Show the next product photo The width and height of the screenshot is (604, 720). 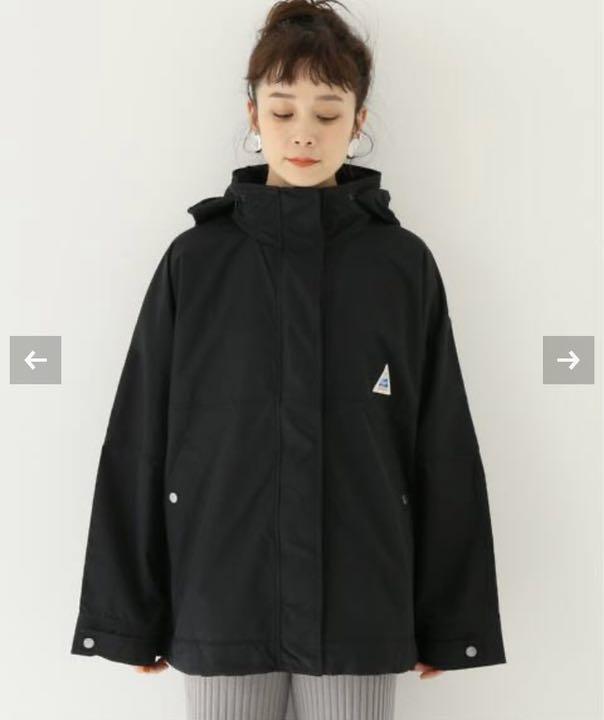click(x=568, y=360)
